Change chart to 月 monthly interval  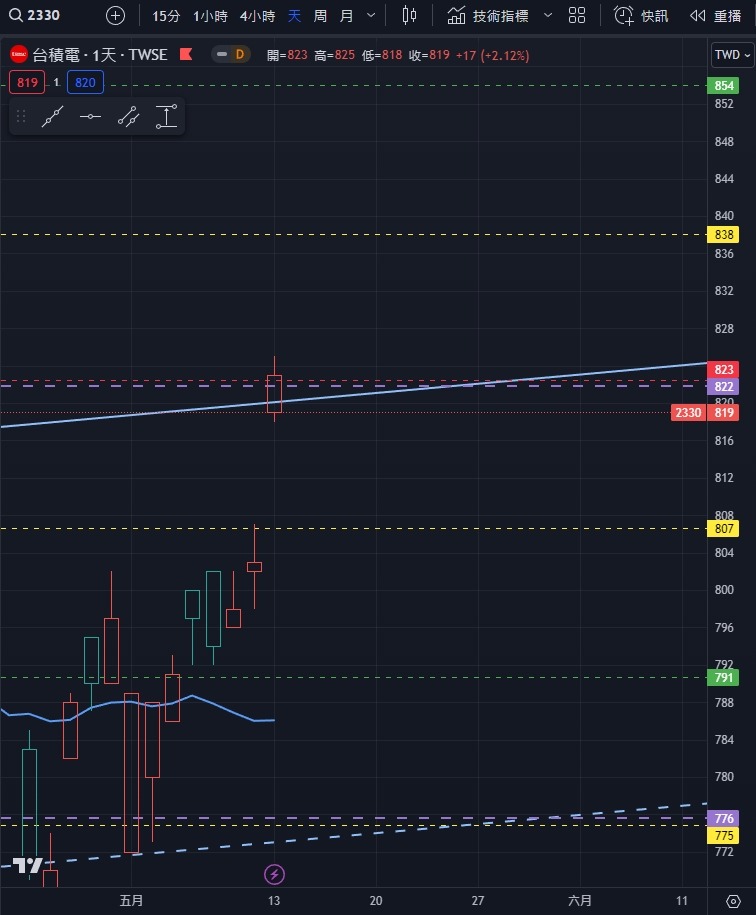tap(346, 16)
